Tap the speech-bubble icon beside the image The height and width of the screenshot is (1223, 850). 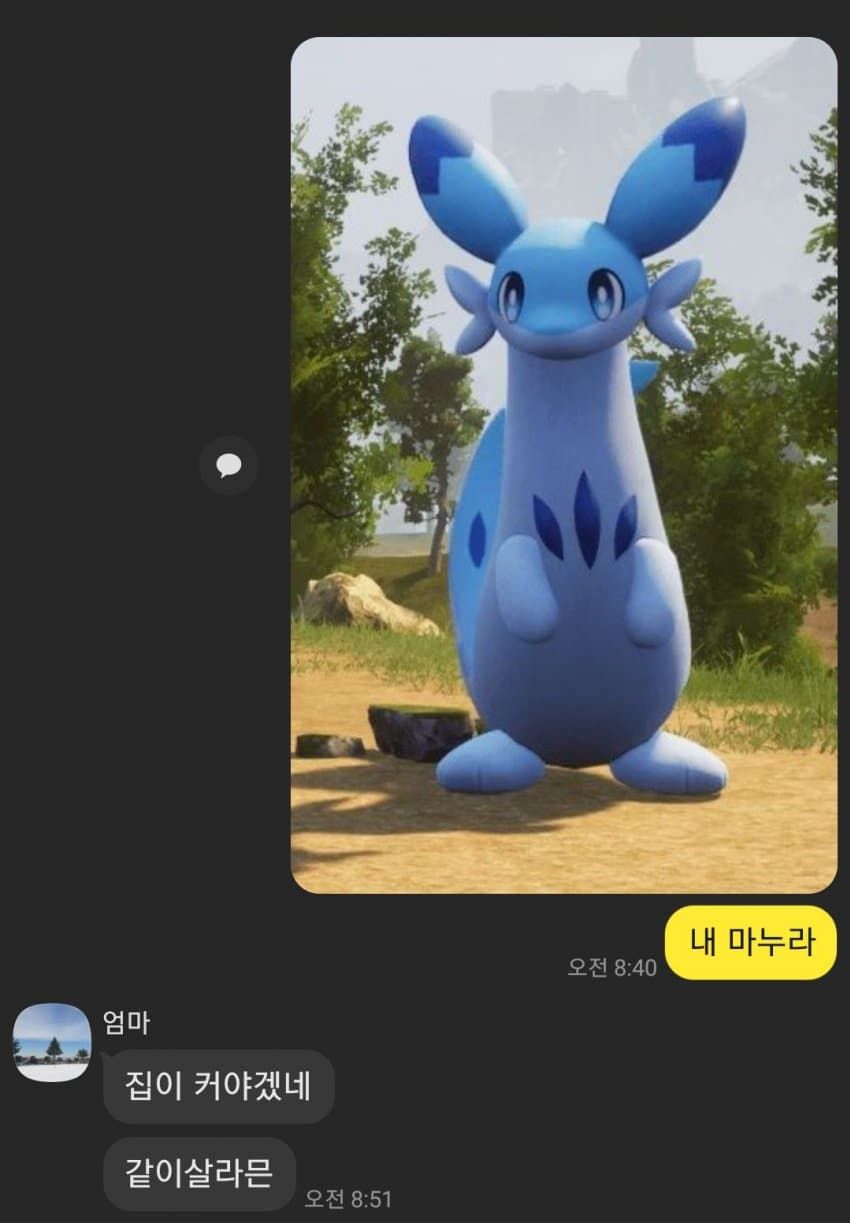click(x=228, y=465)
